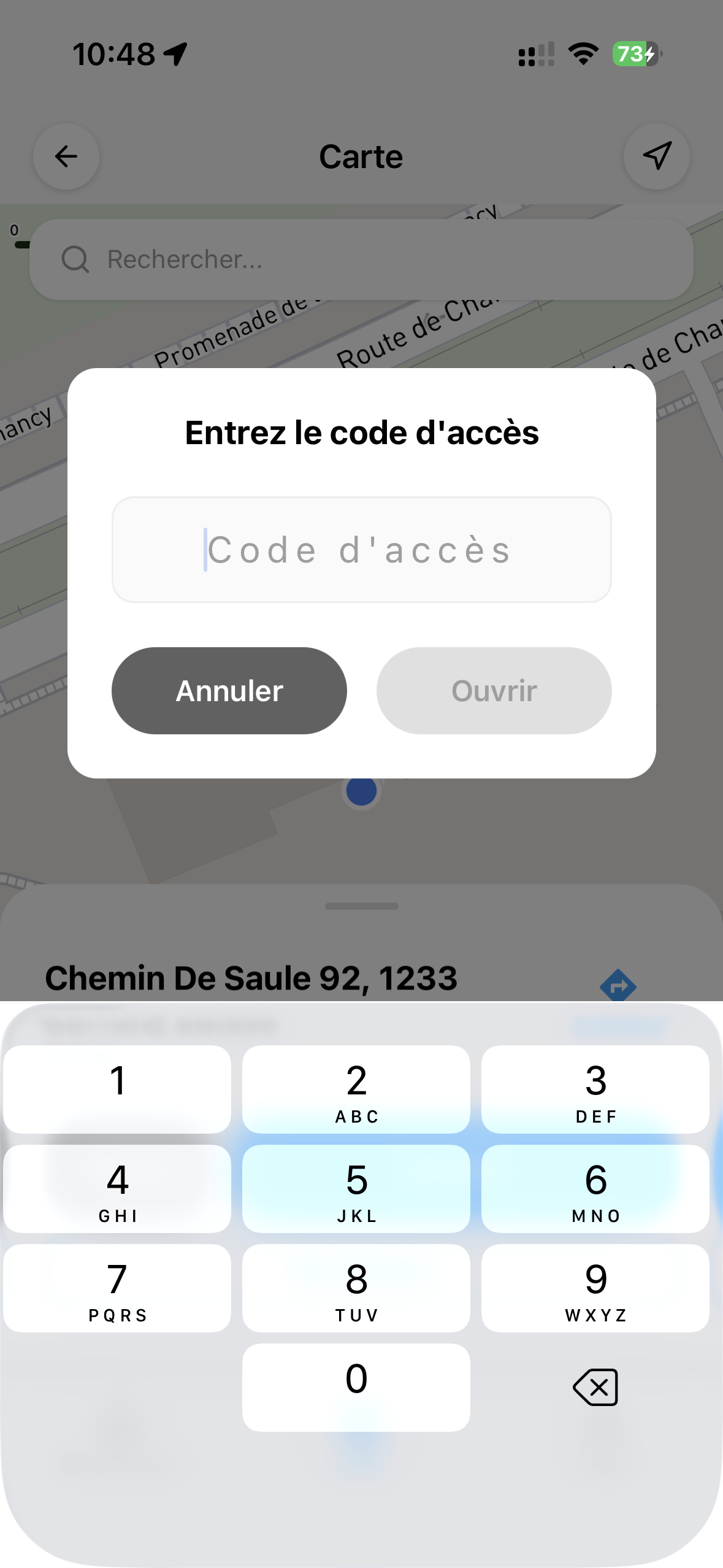Tap the back arrow to leave Carte
Screen dimensions: 723x1568
click(x=66, y=156)
